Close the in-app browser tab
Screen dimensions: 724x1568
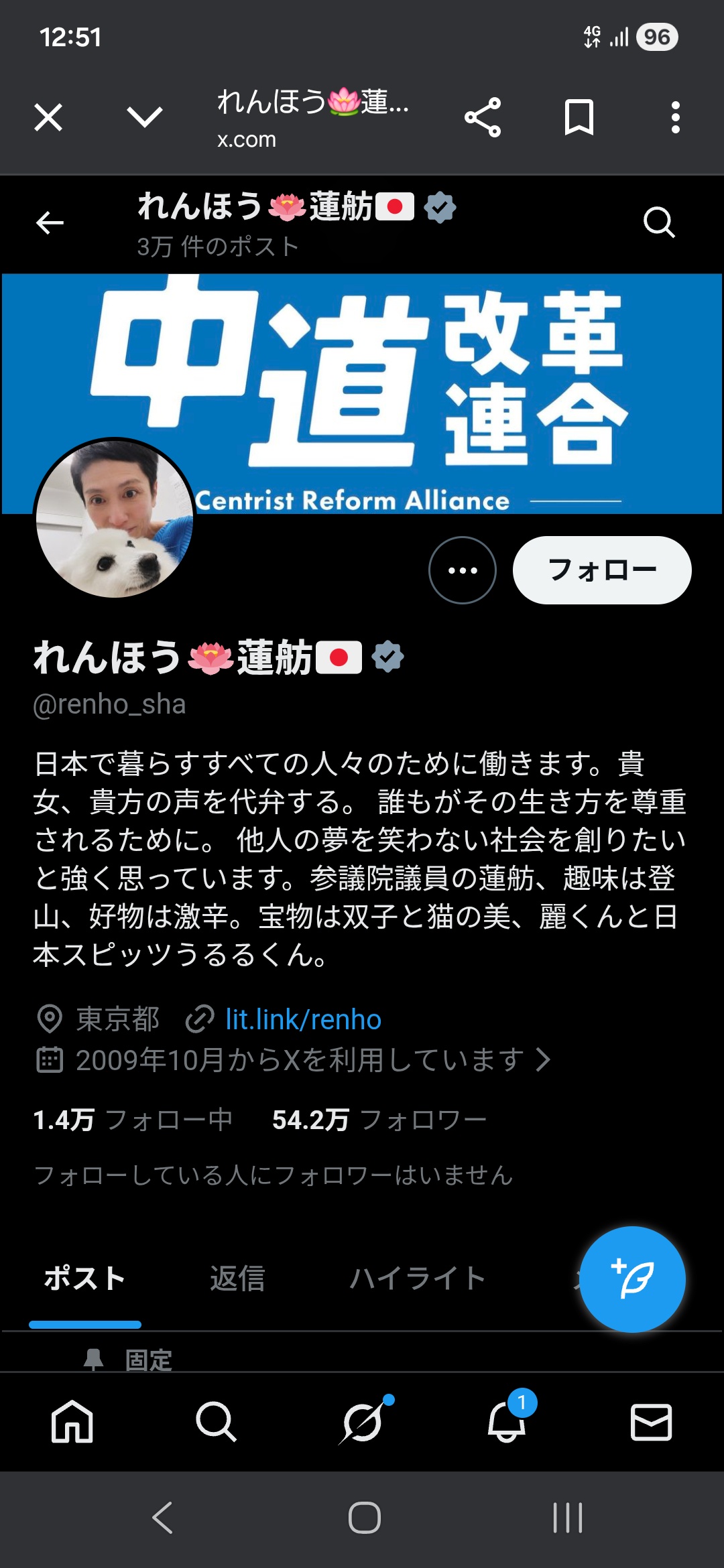tap(48, 118)
